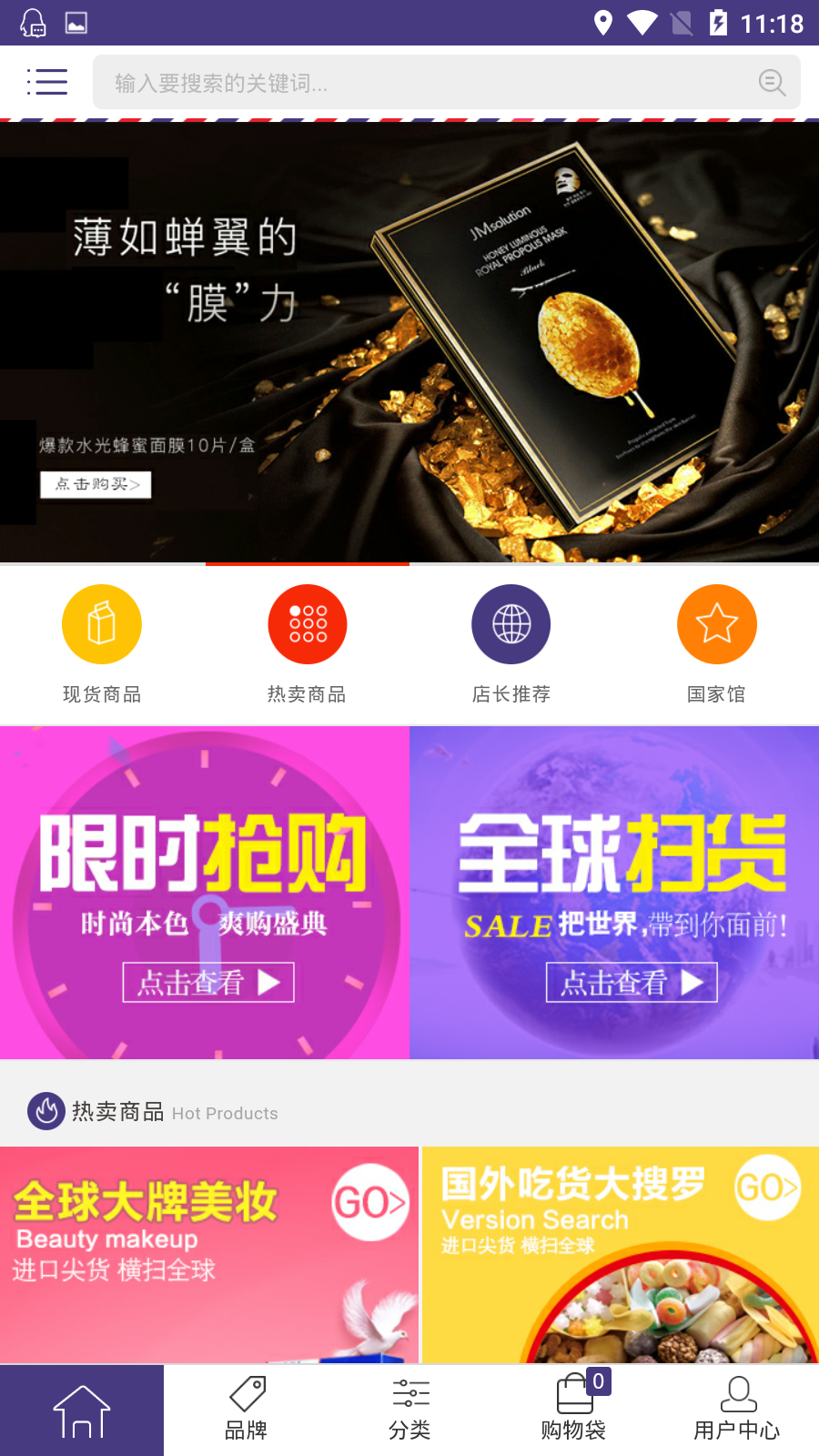Open 现货商品 category
This screenshot has width=819, height=1456.
click(102, 643)
